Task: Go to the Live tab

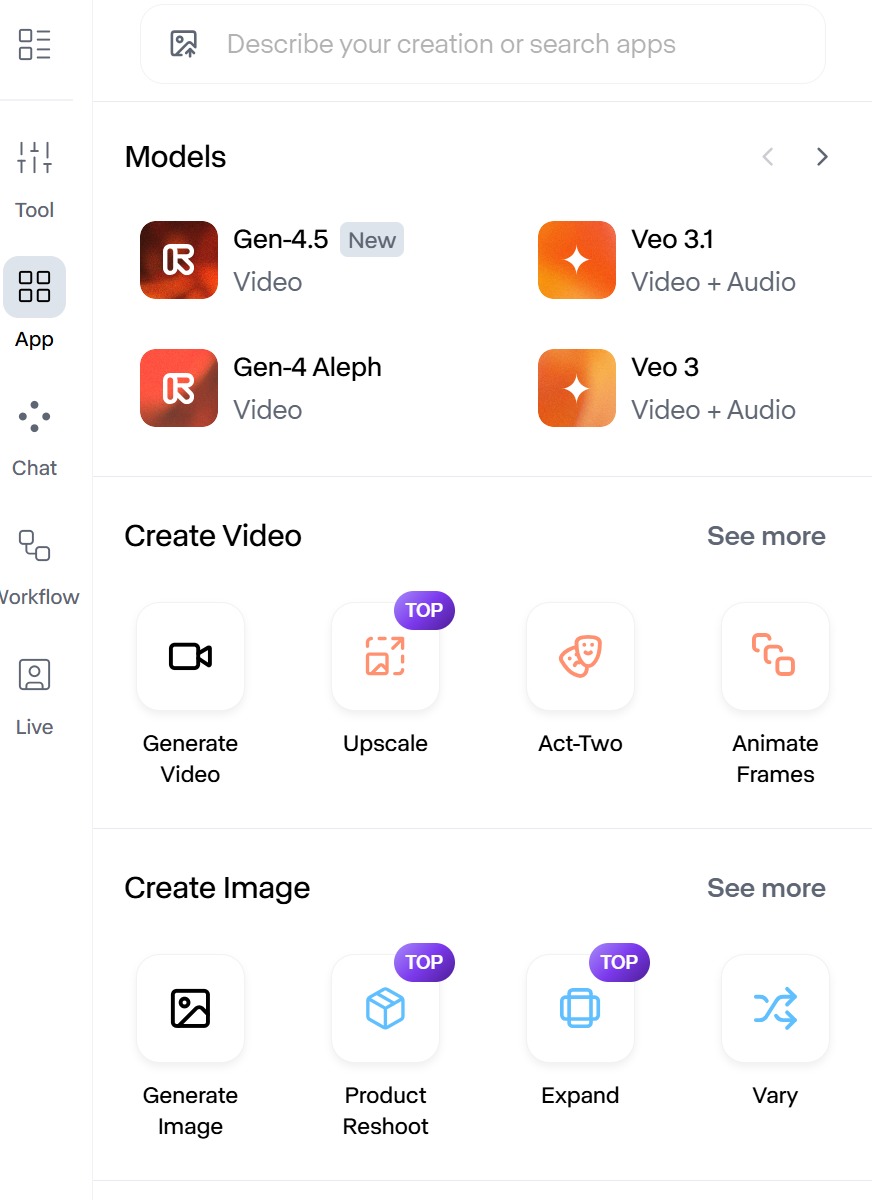Action: [x=35, y=696]
